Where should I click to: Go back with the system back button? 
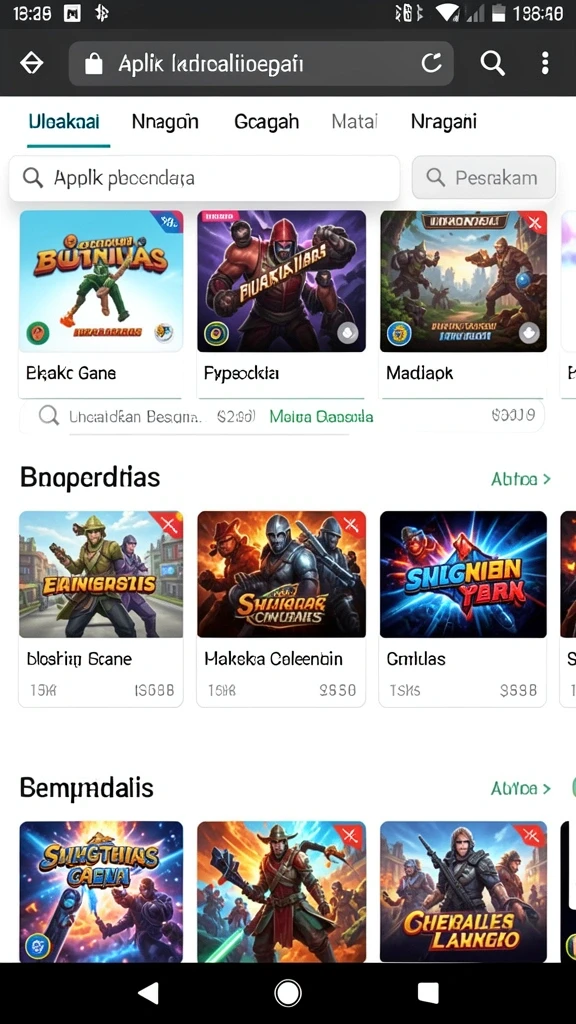pos(149,993)
